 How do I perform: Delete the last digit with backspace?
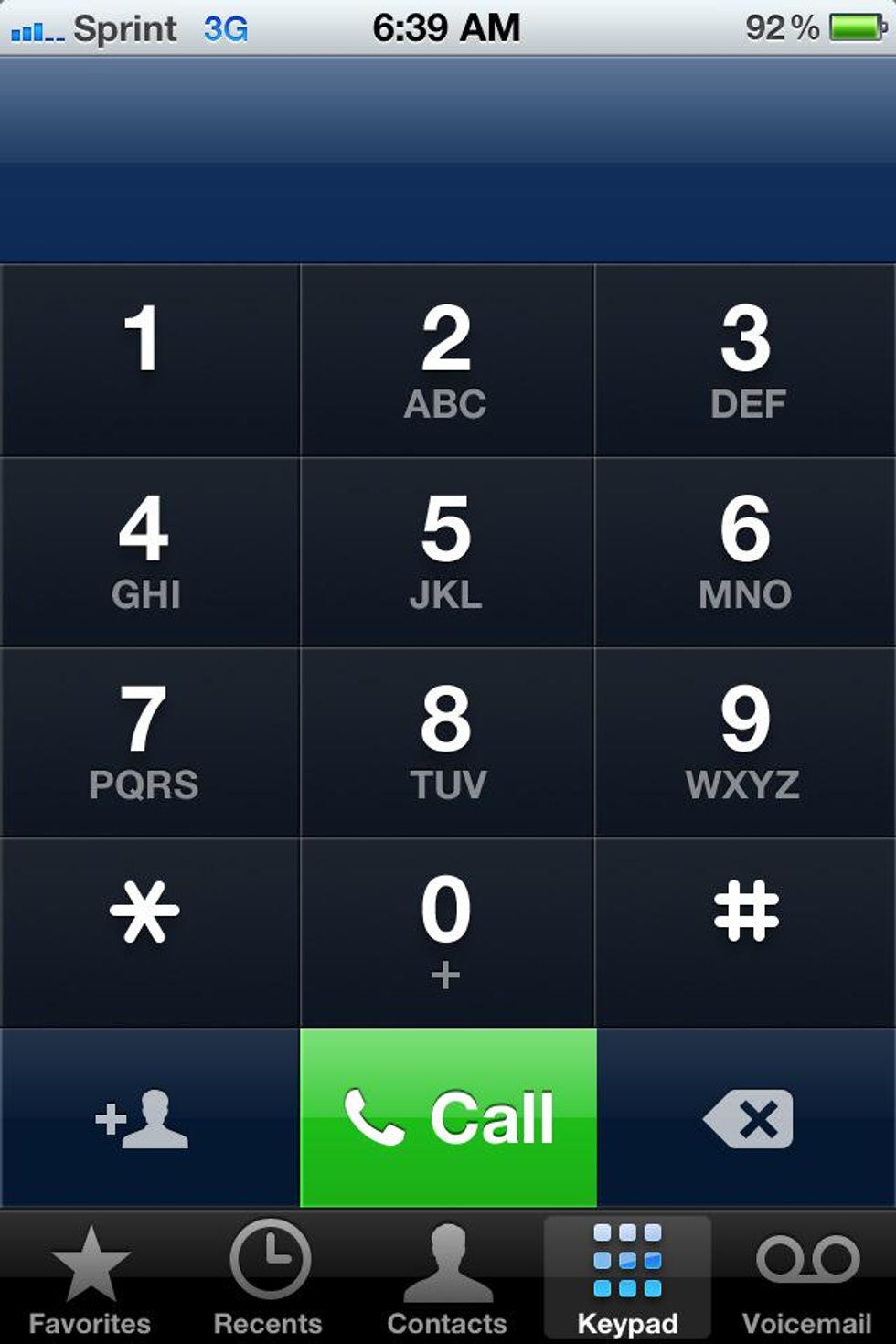click(747, 1117)
